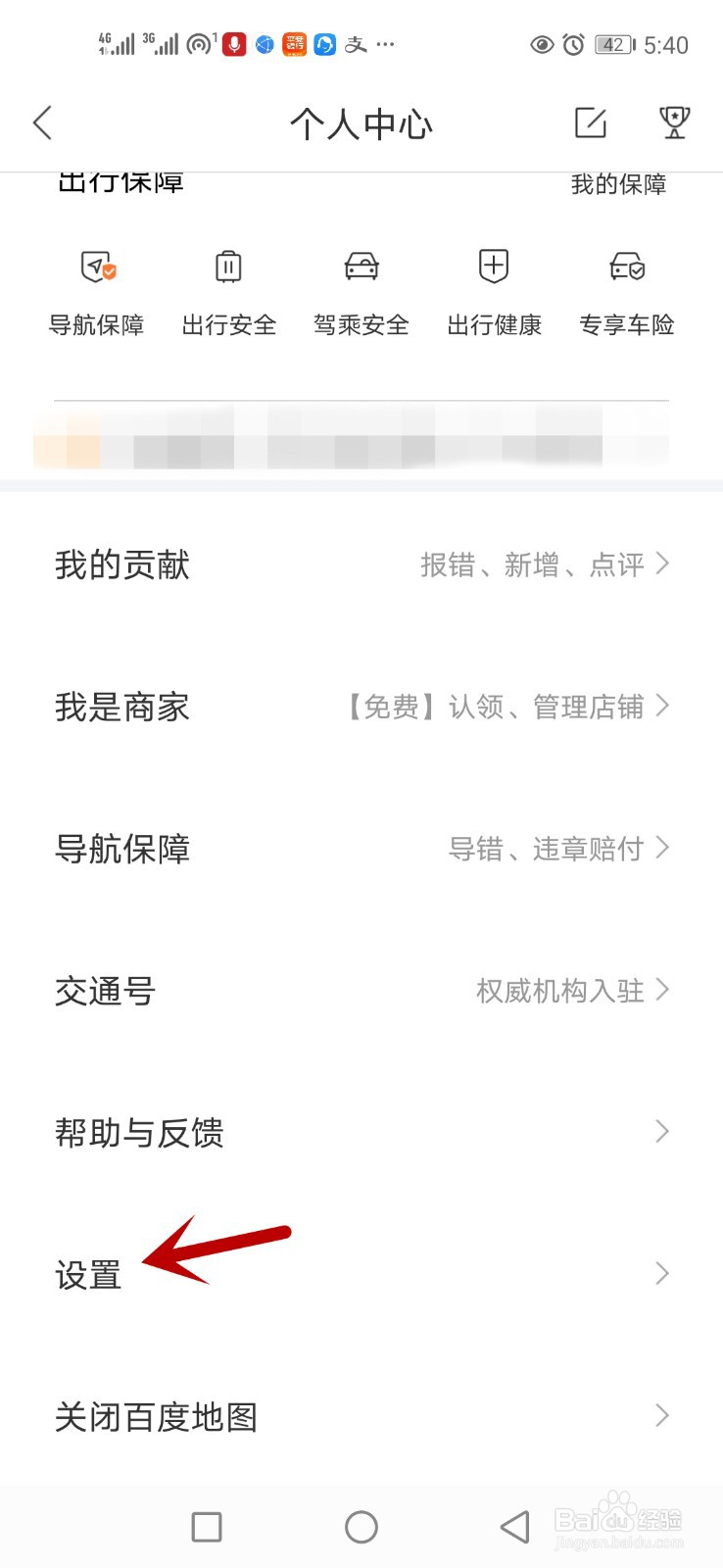Tap the red voice recorder status icon
The width and height of the screenshot is (723, 1568).
pos(232,44)
